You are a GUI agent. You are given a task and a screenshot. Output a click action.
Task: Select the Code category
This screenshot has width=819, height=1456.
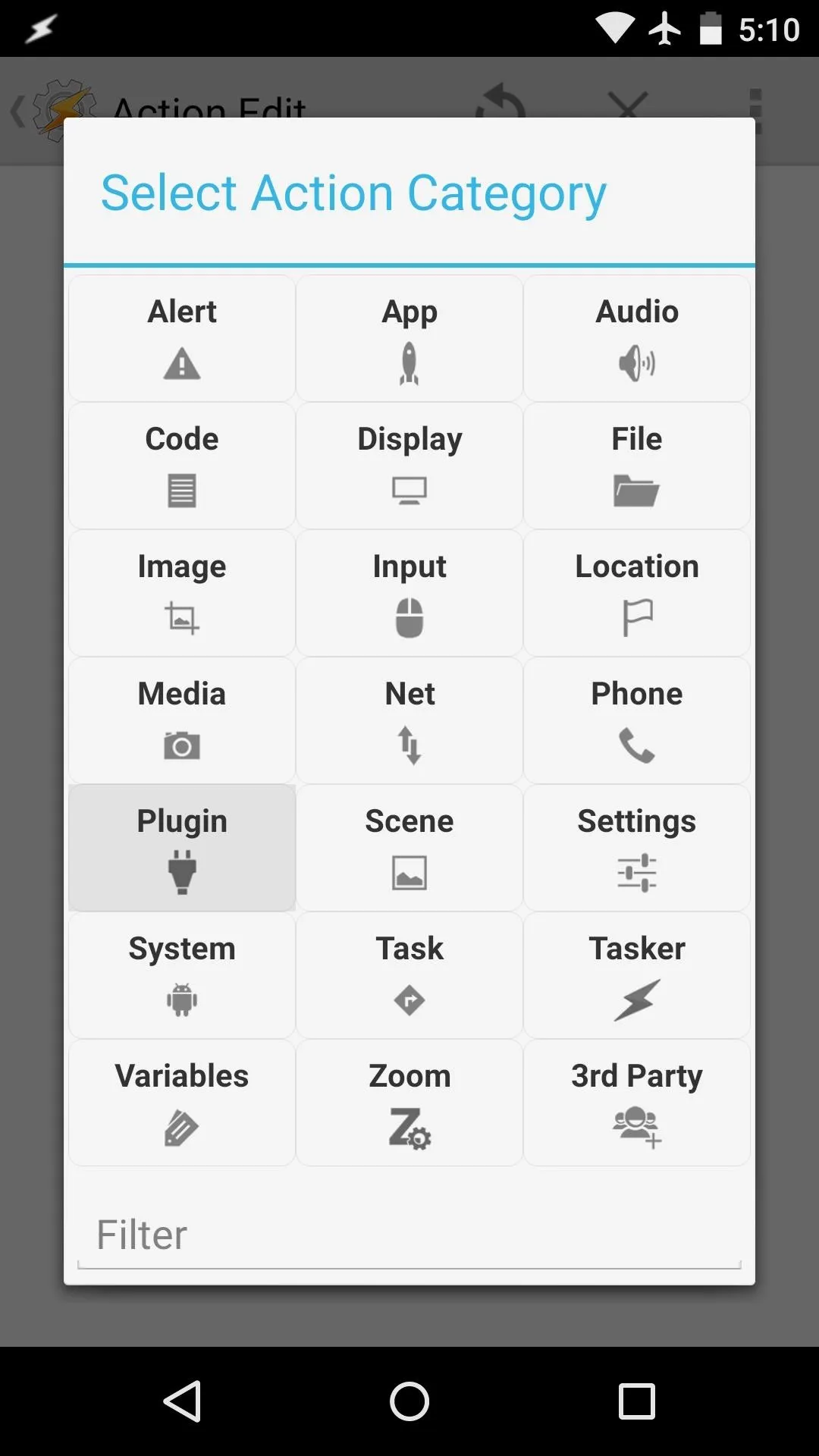[x=182, y=466]
